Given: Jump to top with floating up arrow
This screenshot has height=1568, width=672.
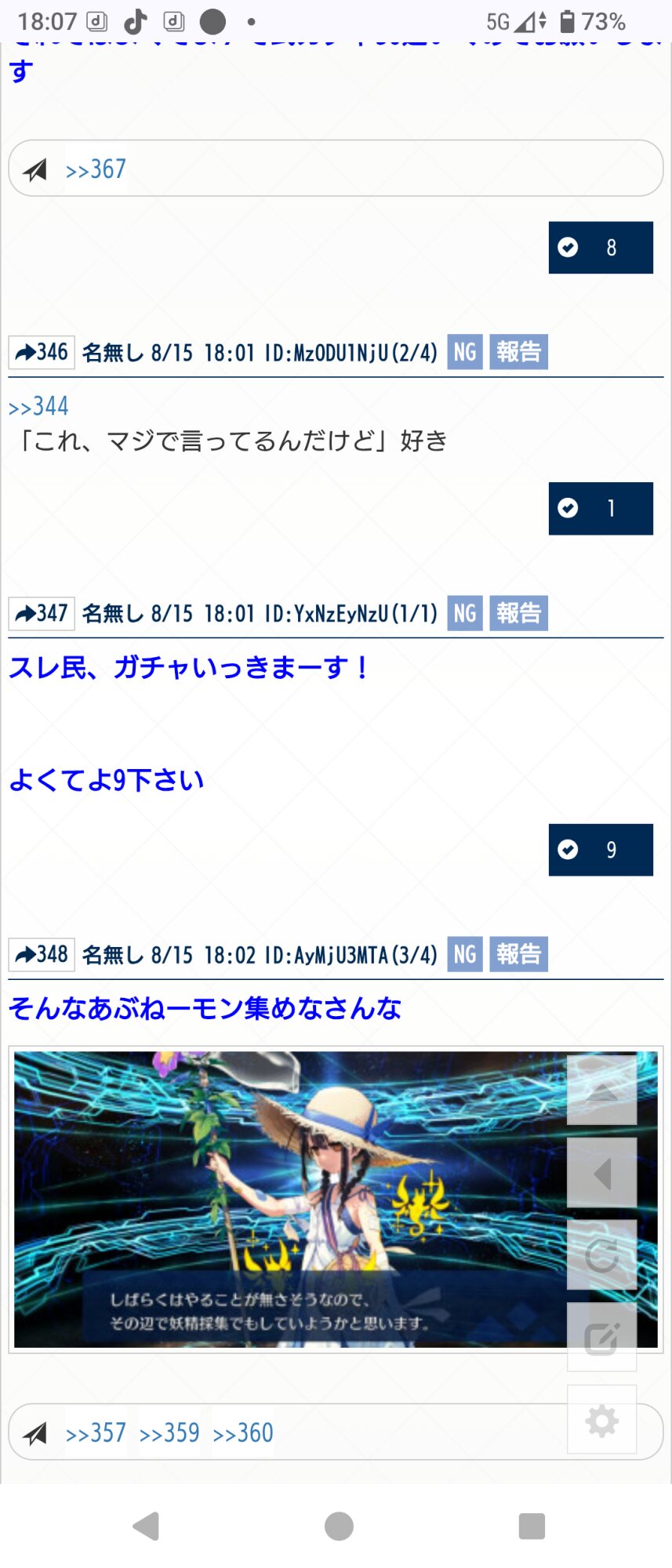Looking at the screenshot, I should tap(601, 1090).
